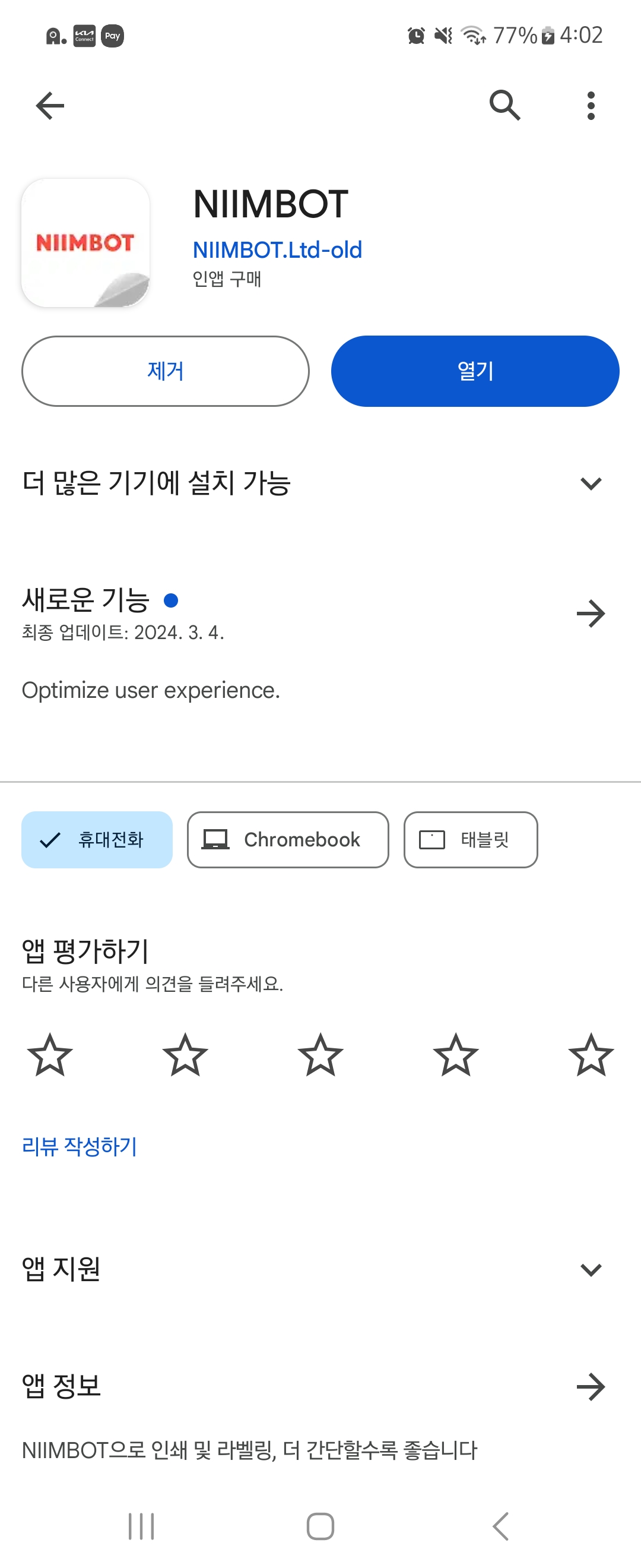Open the search magnifier icon

pos(504,106)
